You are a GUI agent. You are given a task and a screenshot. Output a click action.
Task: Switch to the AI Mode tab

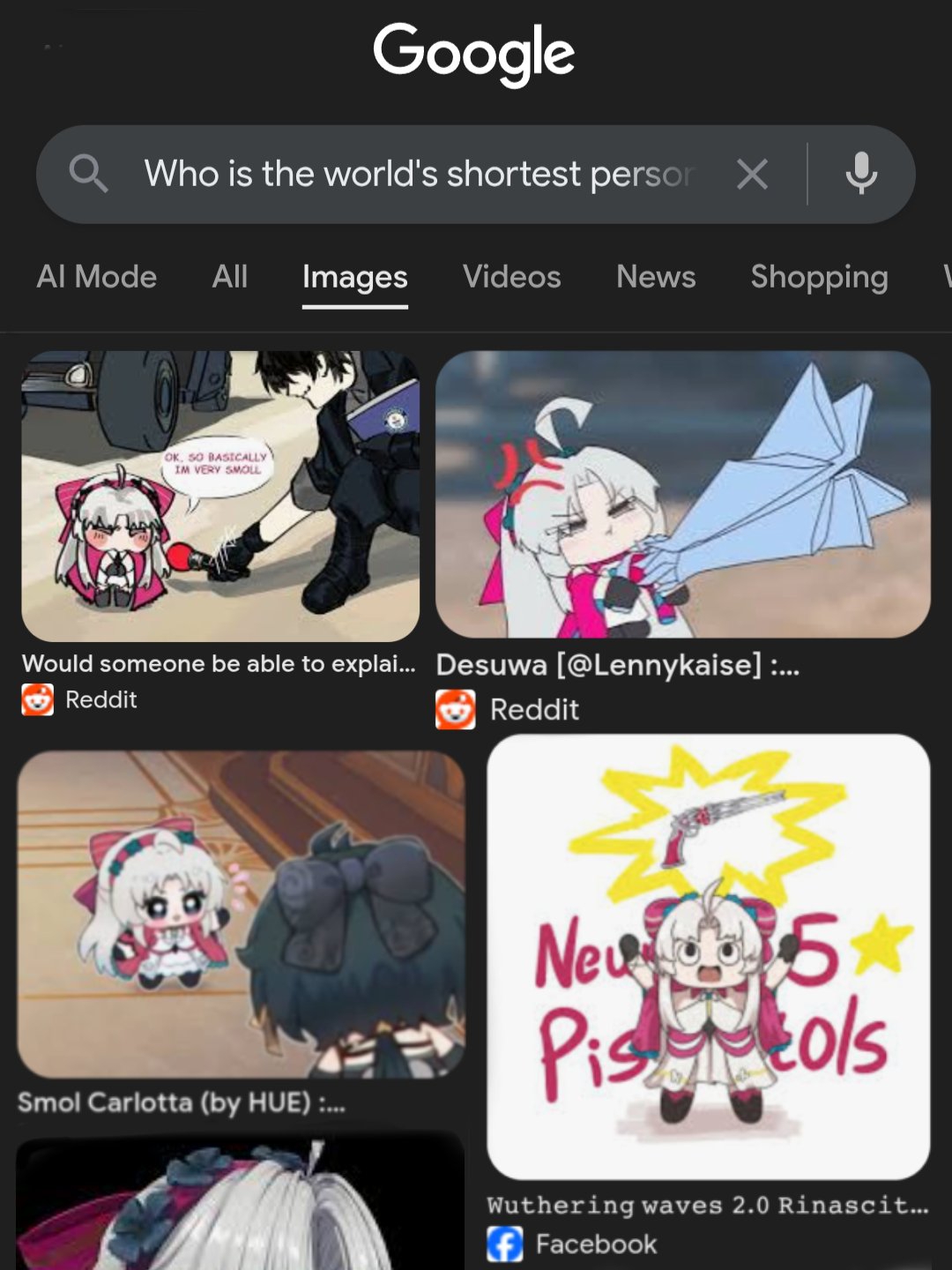[97, 277]
